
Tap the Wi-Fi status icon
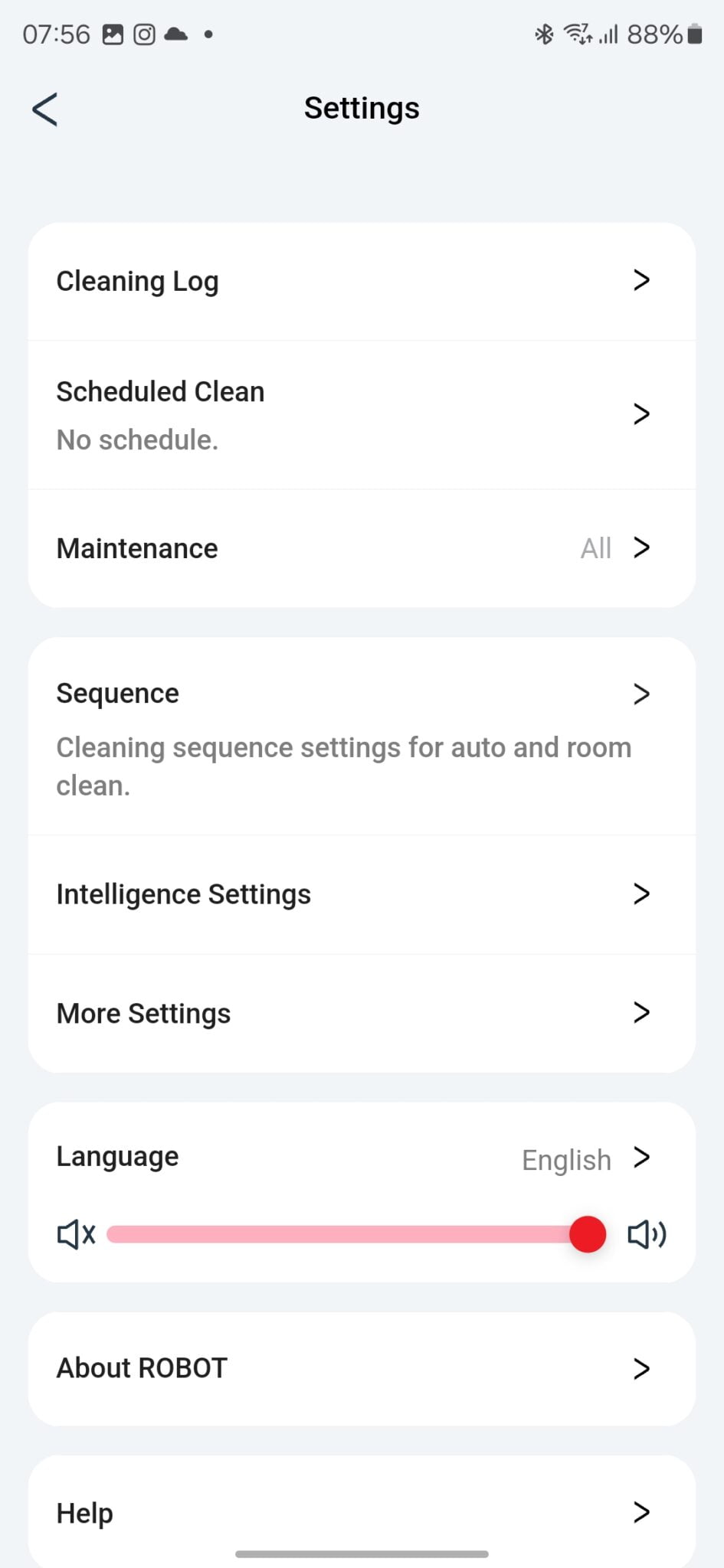click(x=576, y=33)
